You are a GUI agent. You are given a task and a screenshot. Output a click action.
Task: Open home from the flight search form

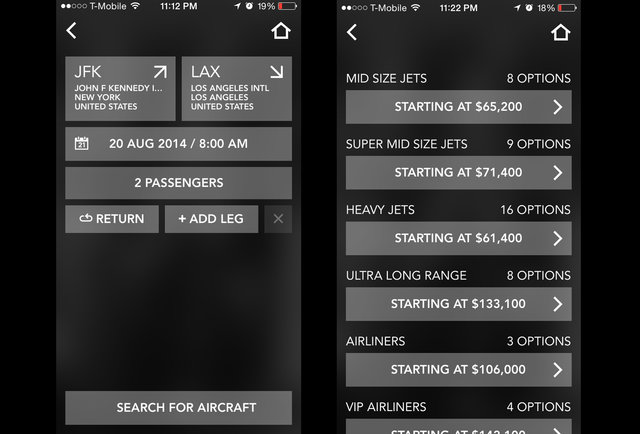click(x=281, y=31)
